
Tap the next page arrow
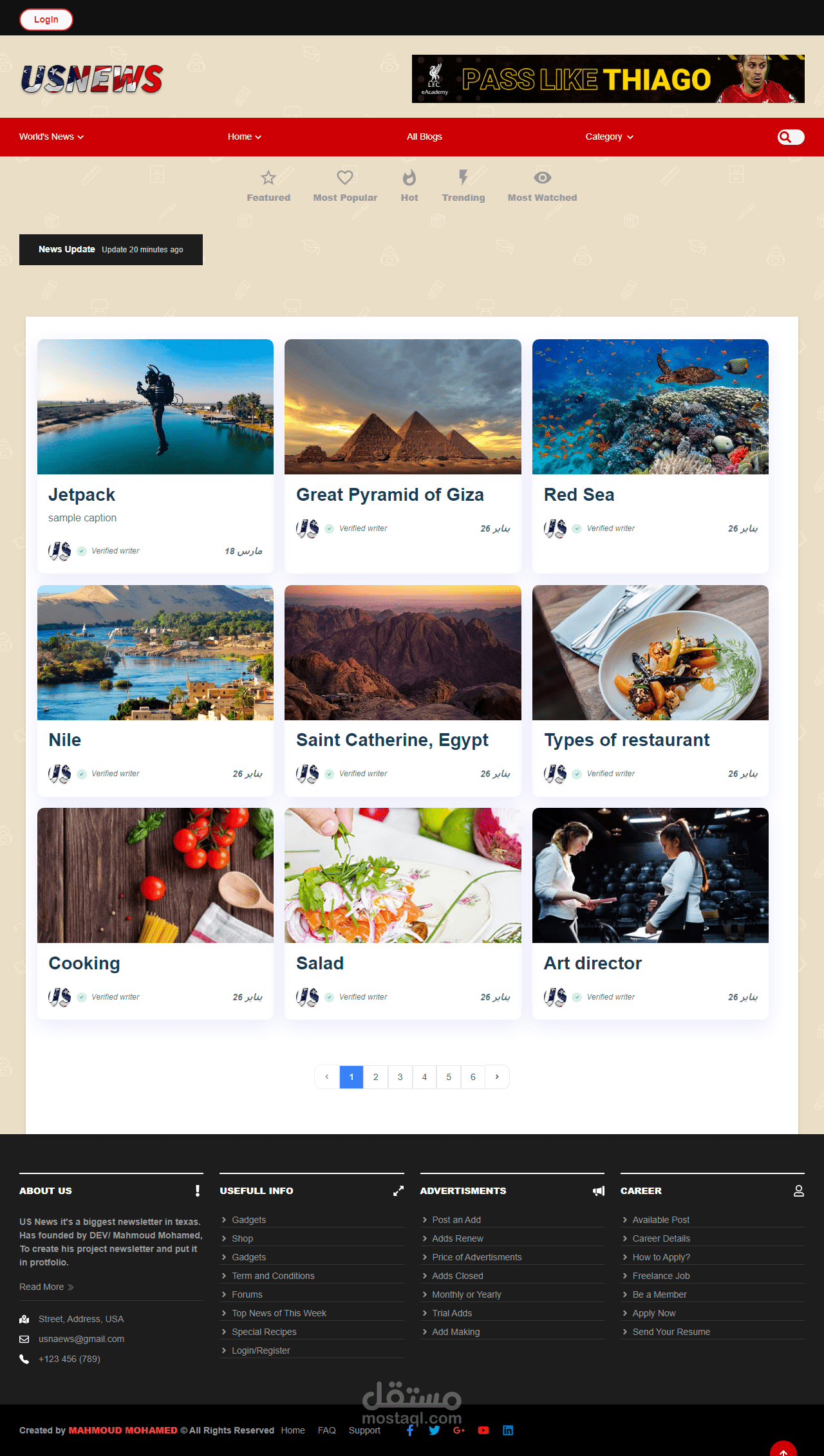click(497, 1077)
